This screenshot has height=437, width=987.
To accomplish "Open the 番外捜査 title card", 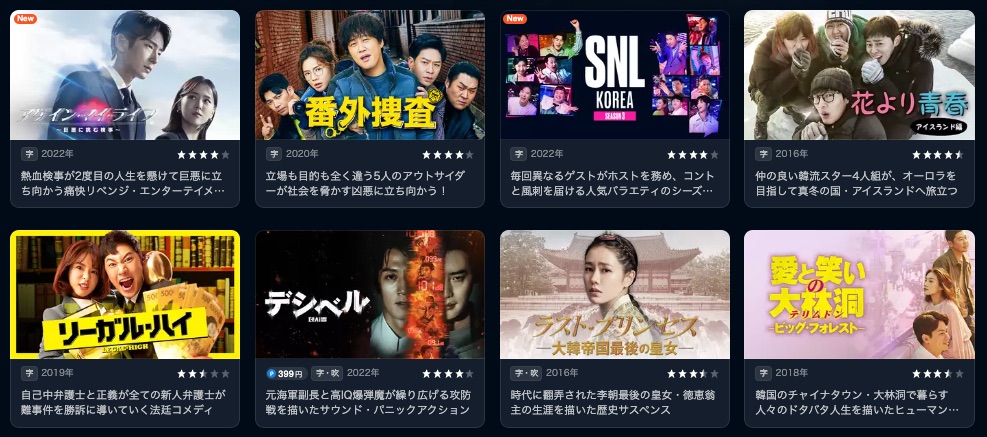I will click(x=369, y=76).
